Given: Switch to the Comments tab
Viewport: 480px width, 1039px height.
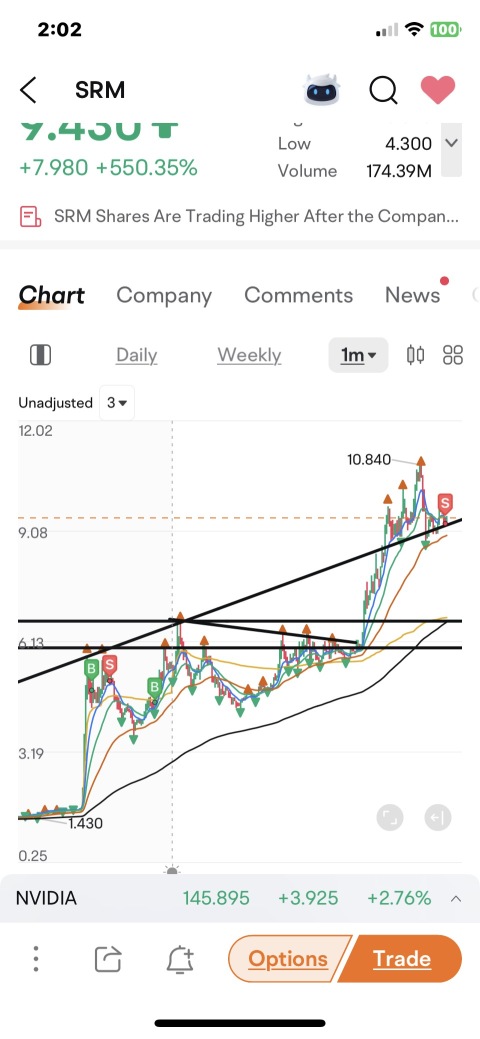Looking at the screenshot, I should tap(298, 295).
